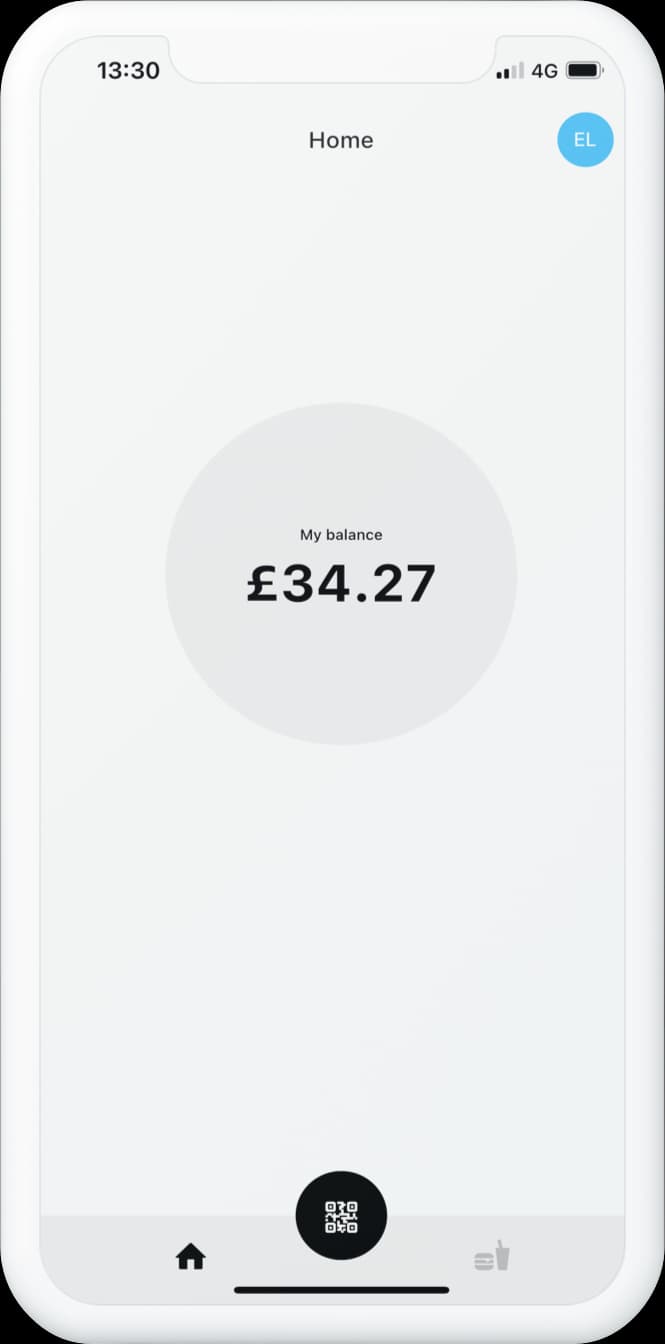Go to the Home tab

coord(191,1257)
